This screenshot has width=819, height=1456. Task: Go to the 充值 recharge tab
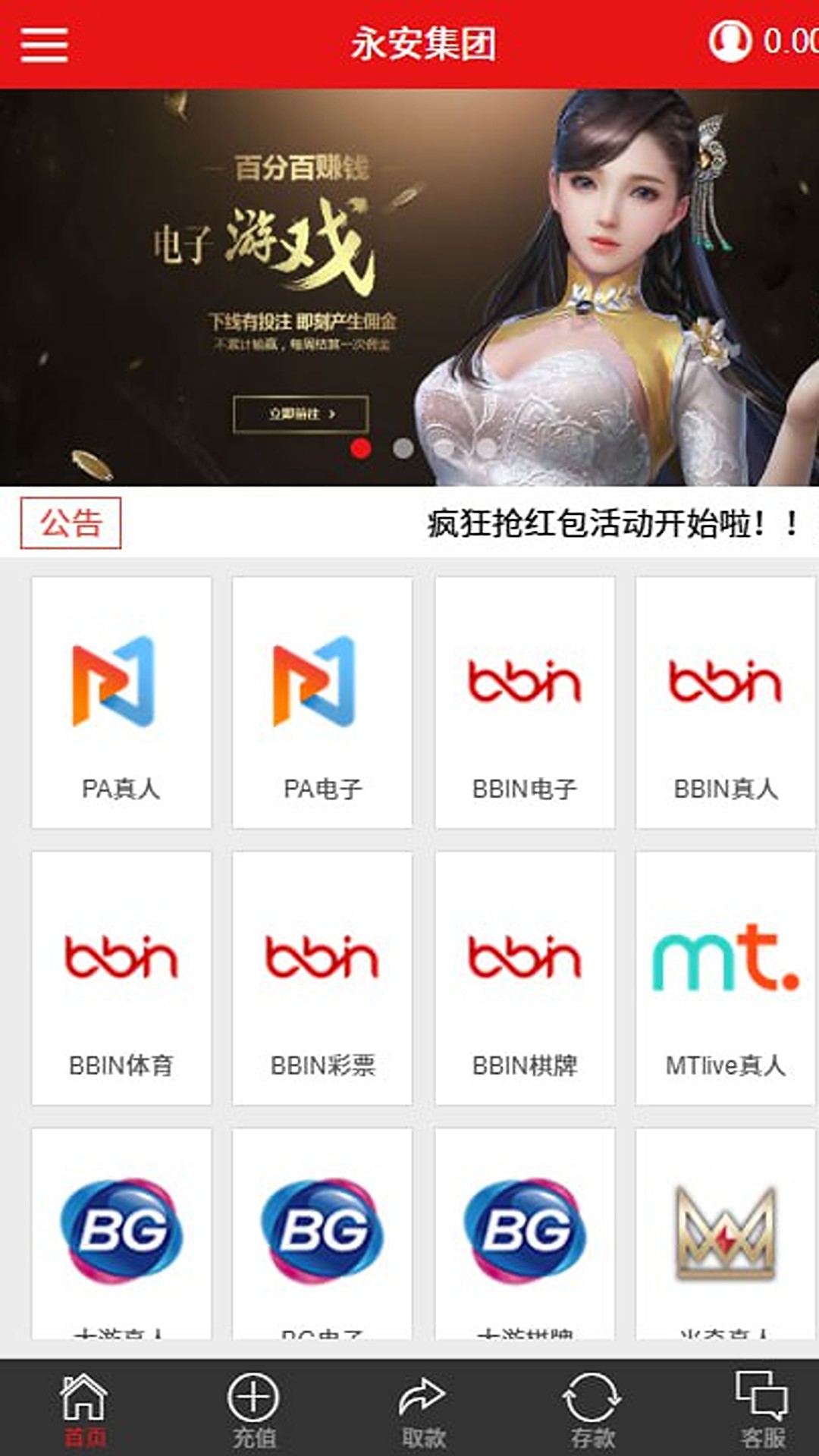tap(253, 1409)
